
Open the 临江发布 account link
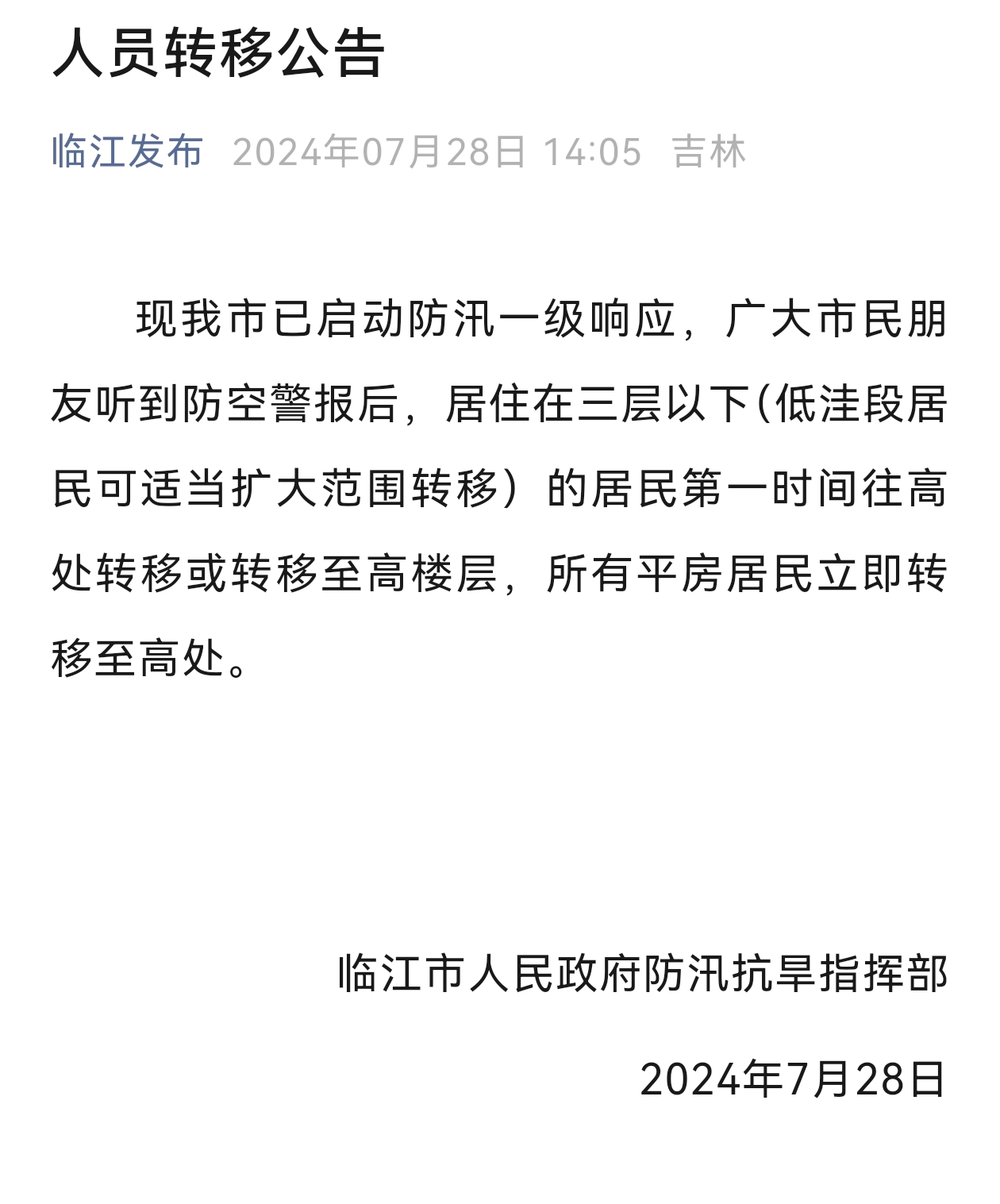point(128,151)
